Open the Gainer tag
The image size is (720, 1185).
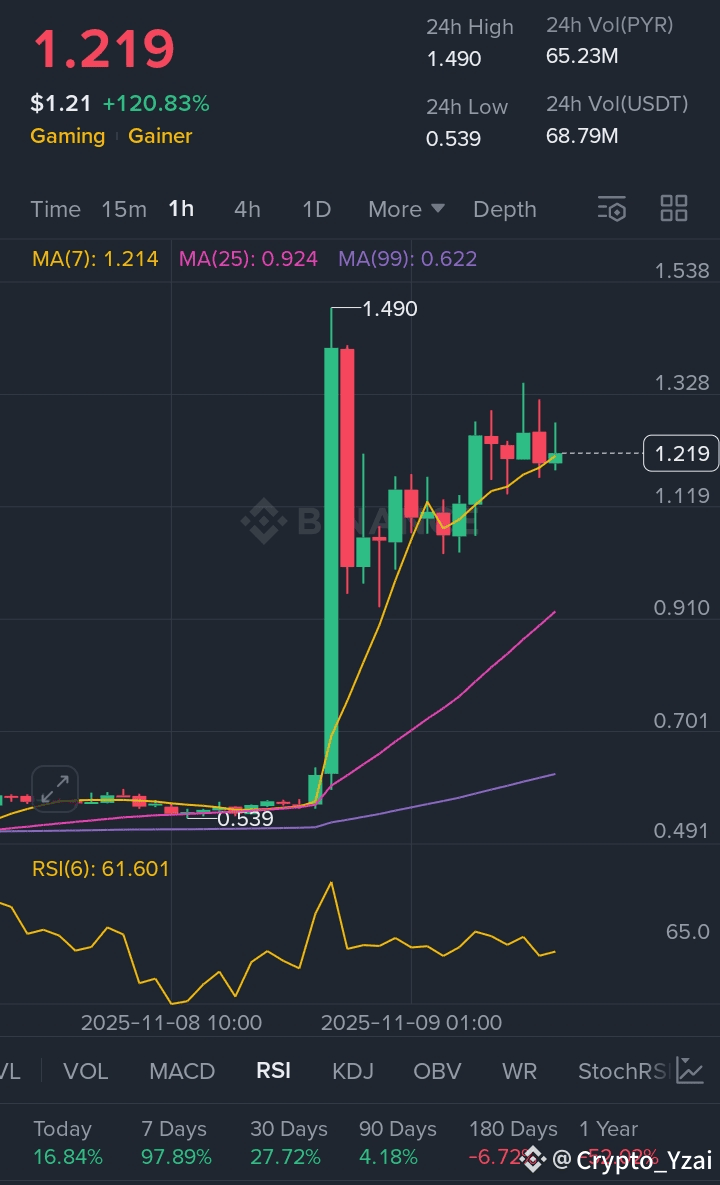point(160,136)
